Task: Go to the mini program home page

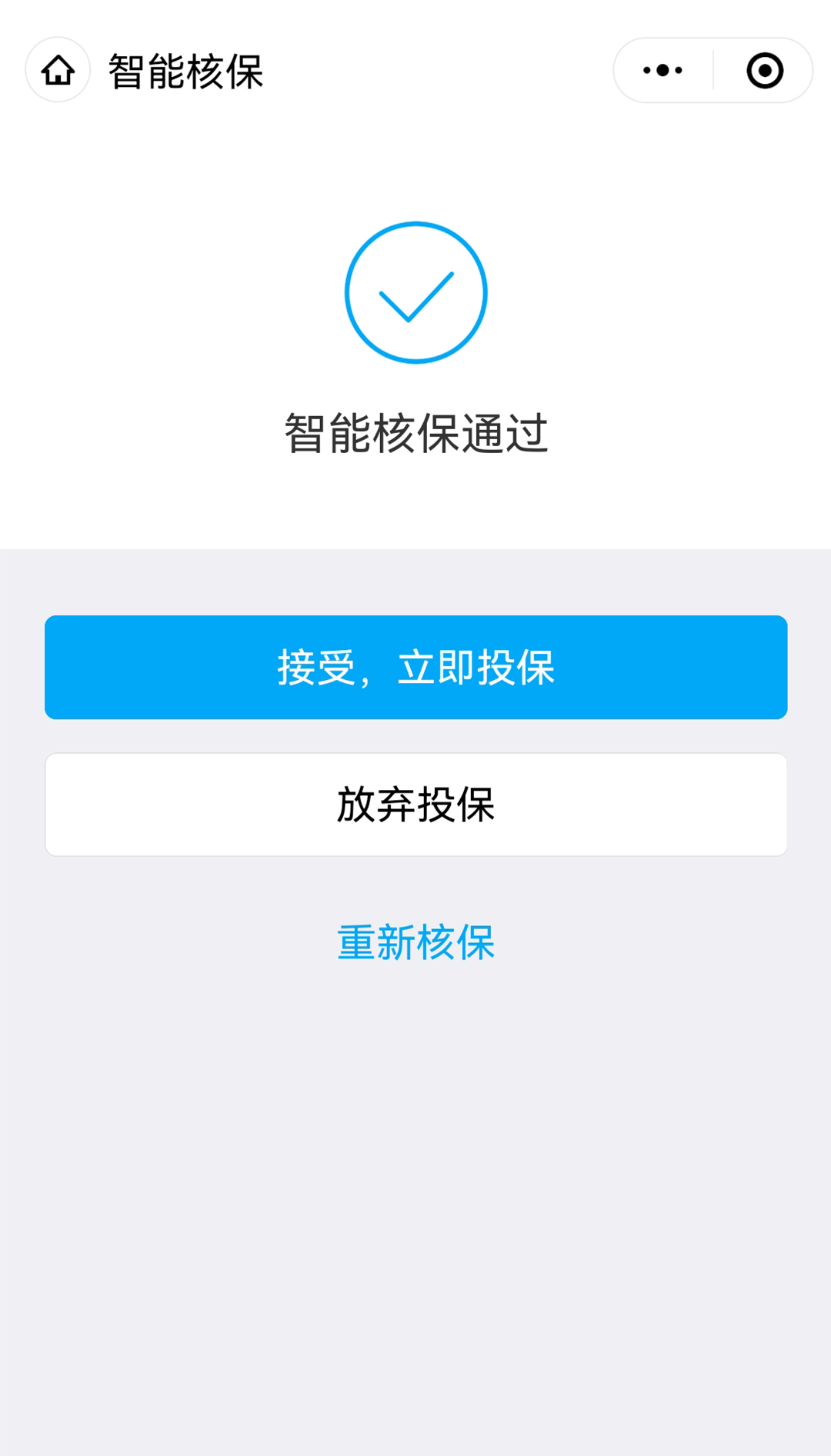Action: (x=58, y=70)
